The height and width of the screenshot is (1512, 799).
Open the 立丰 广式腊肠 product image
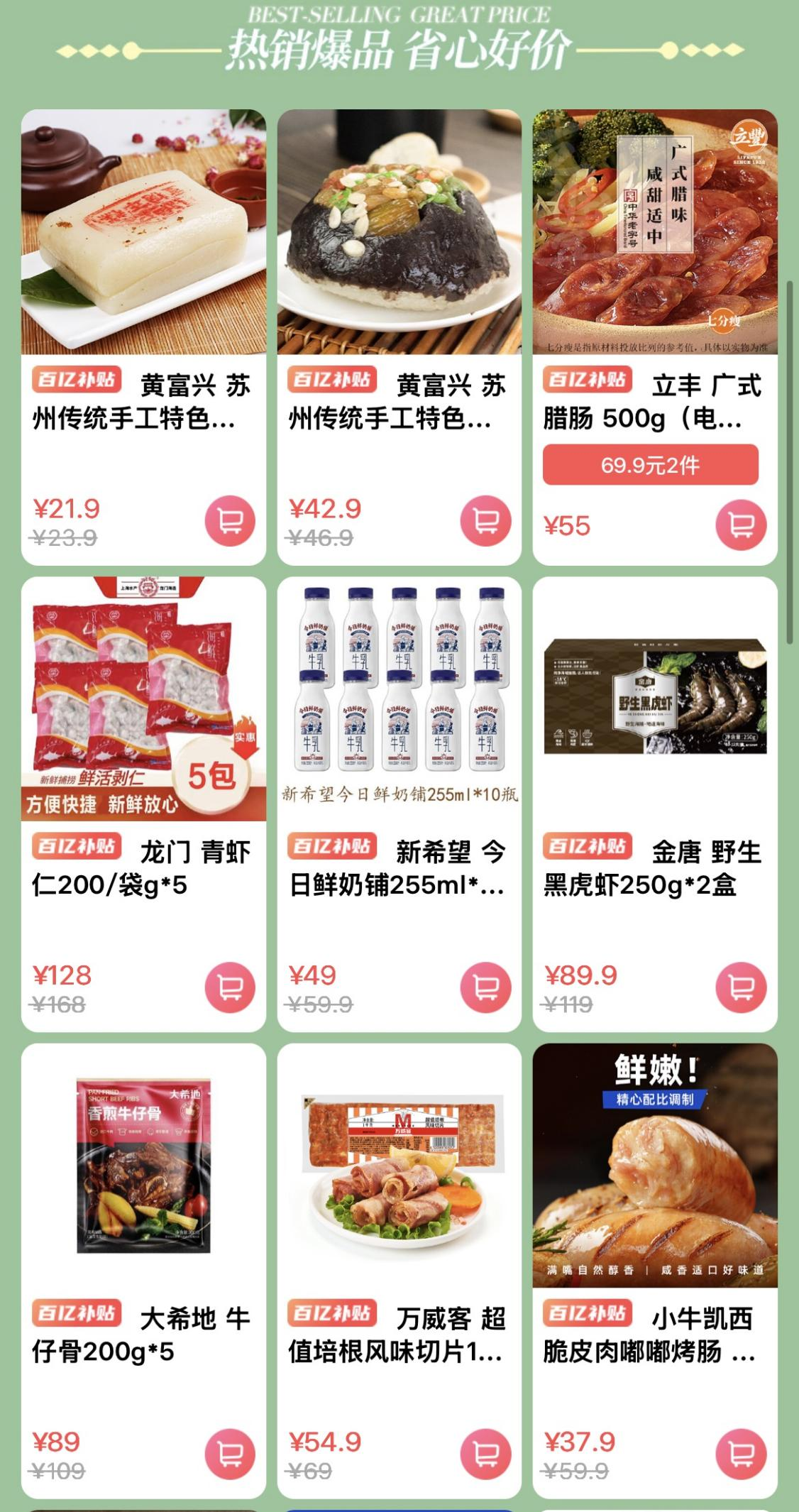click(655, 231)
